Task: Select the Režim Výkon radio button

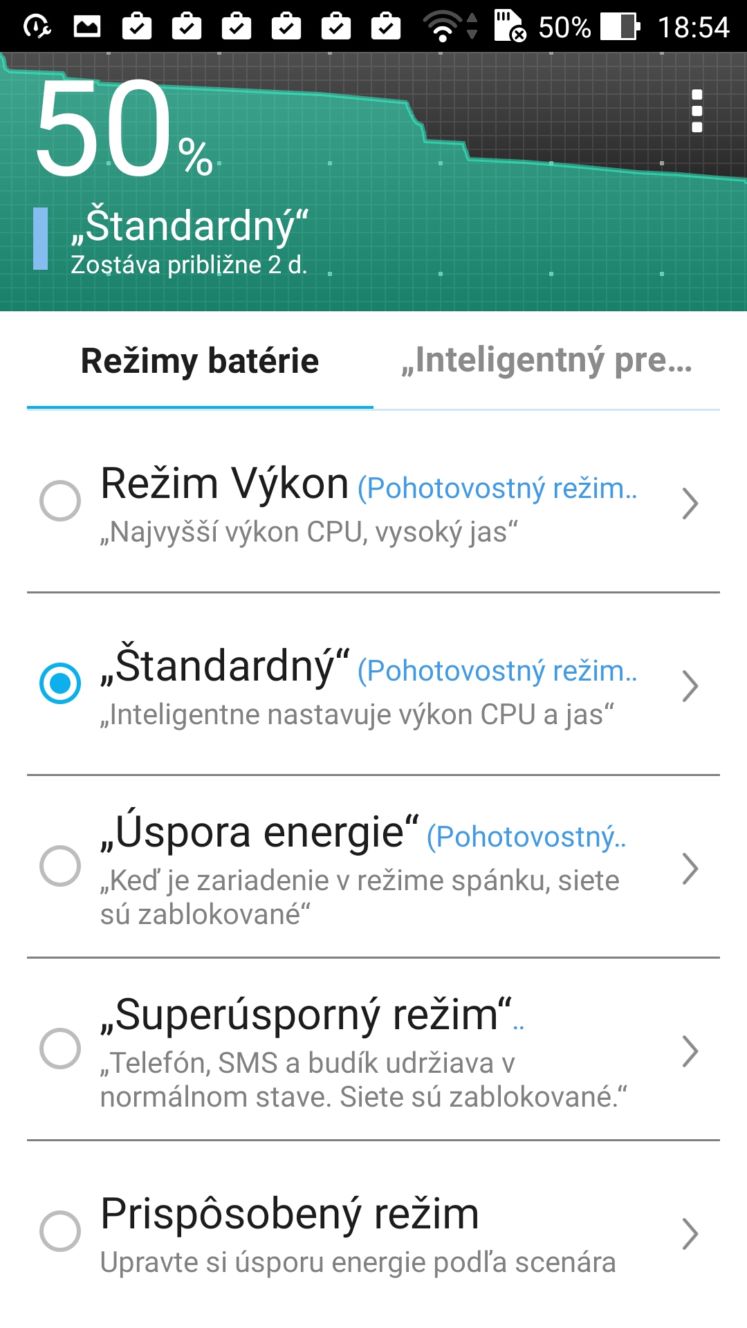Action: pos(60,501)
